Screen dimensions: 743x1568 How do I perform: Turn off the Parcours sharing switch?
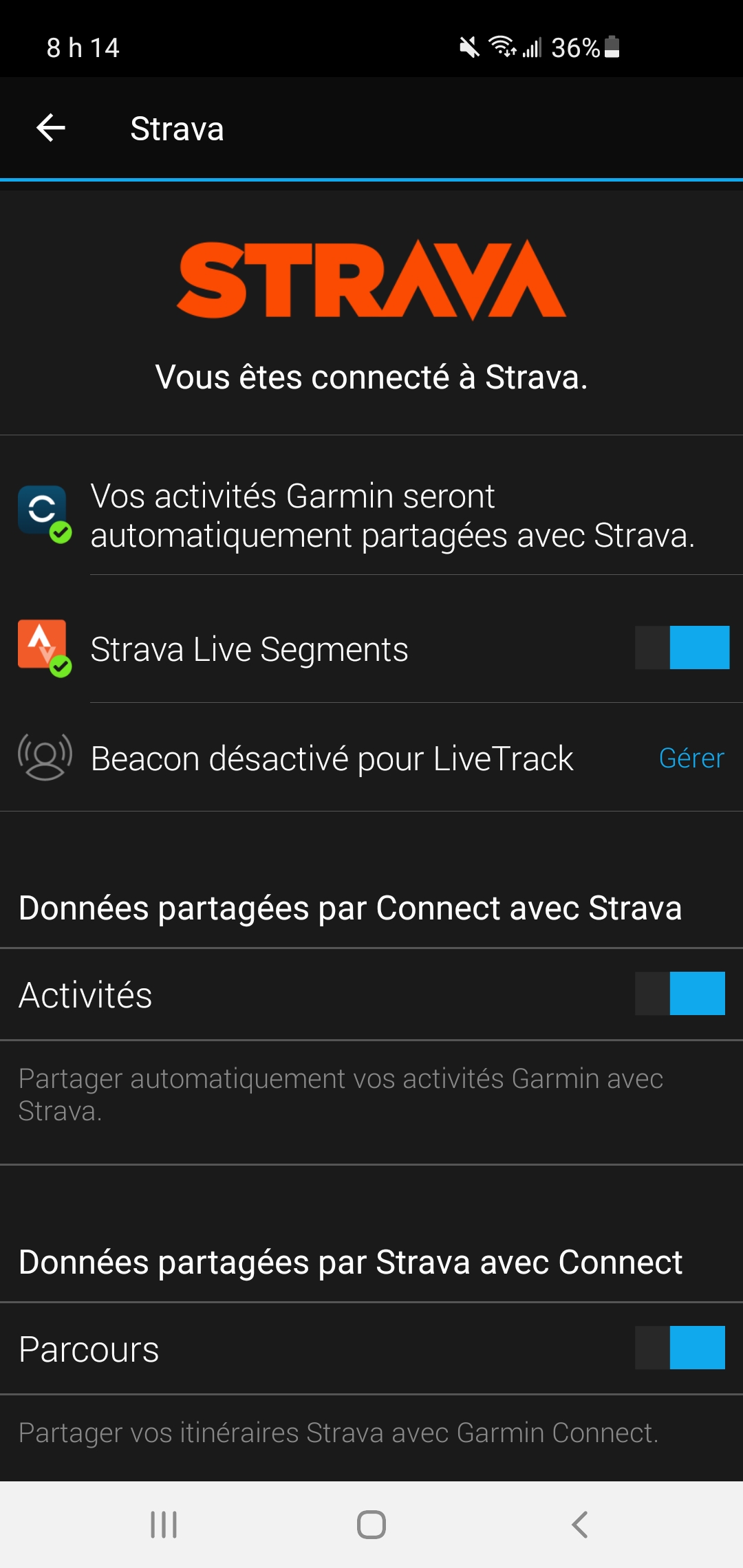tap(680, 1348)
